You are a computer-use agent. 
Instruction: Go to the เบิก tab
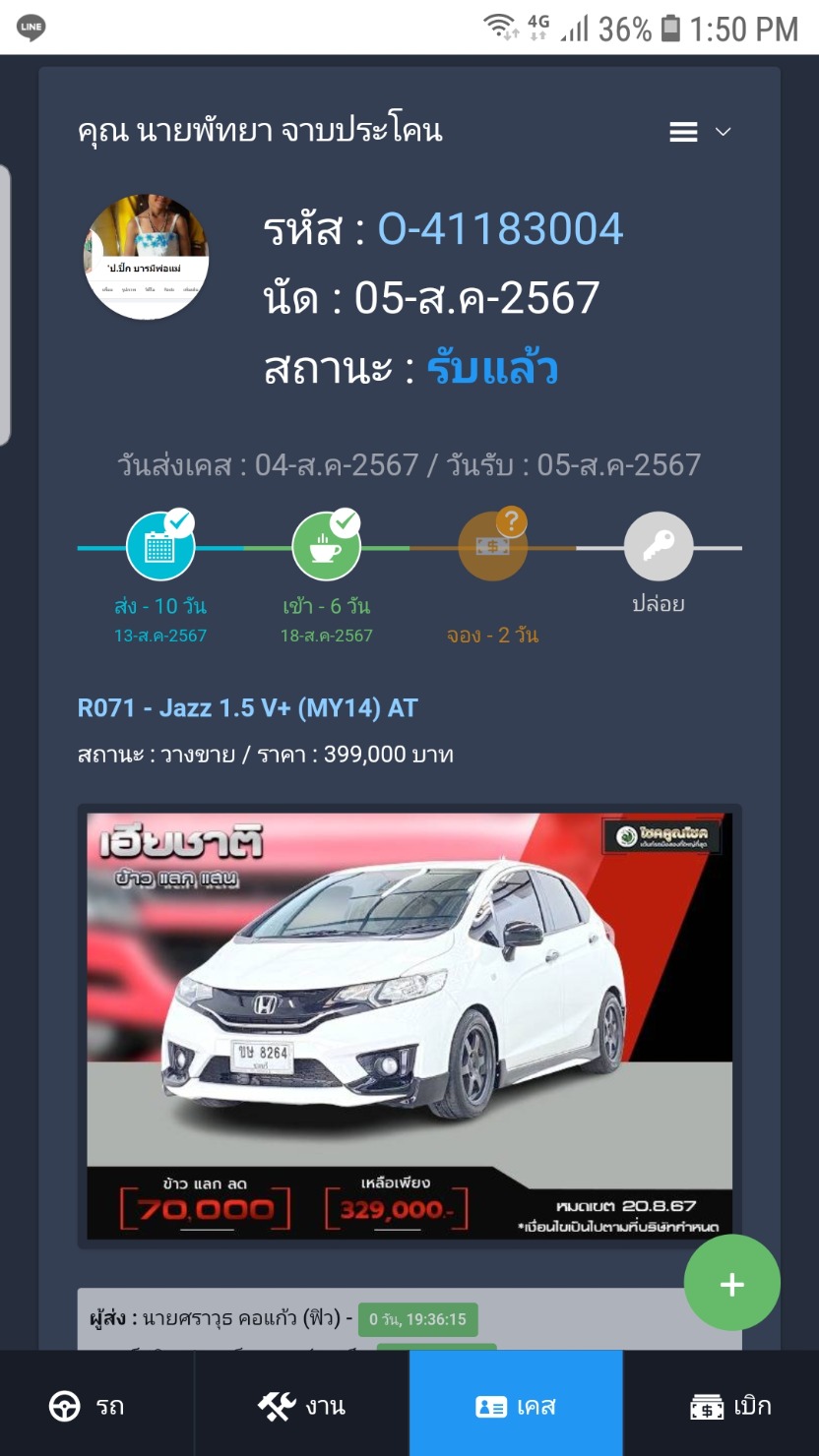729,1406
